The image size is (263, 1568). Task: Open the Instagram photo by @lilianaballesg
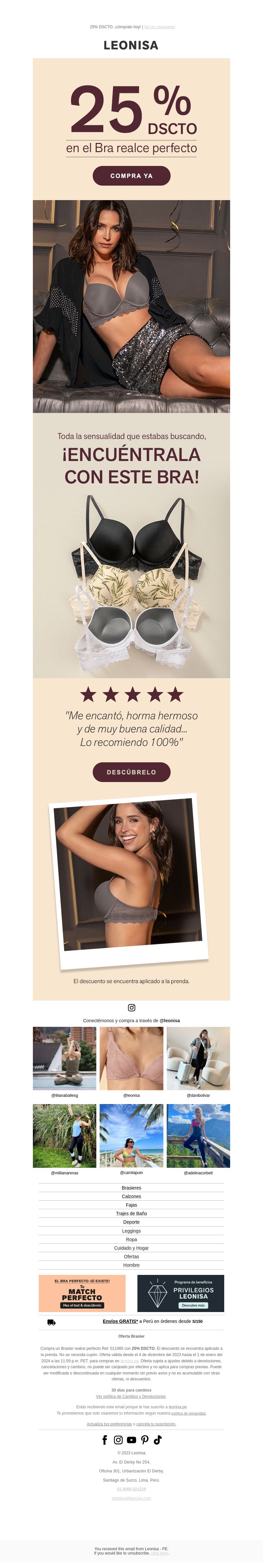coord(64,1058)
